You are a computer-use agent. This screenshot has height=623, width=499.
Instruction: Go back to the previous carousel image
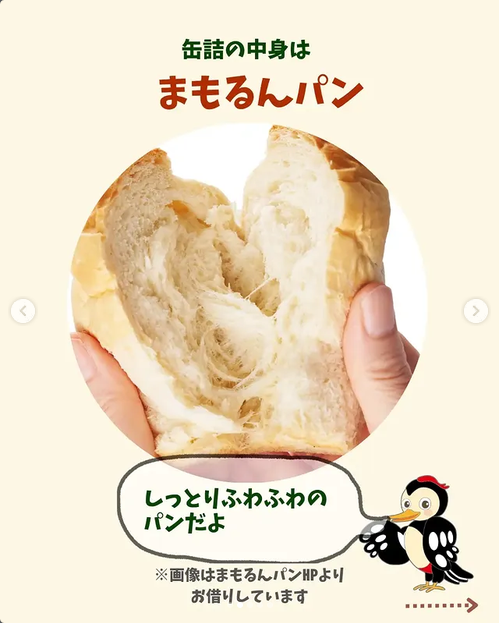pos(23,311)
